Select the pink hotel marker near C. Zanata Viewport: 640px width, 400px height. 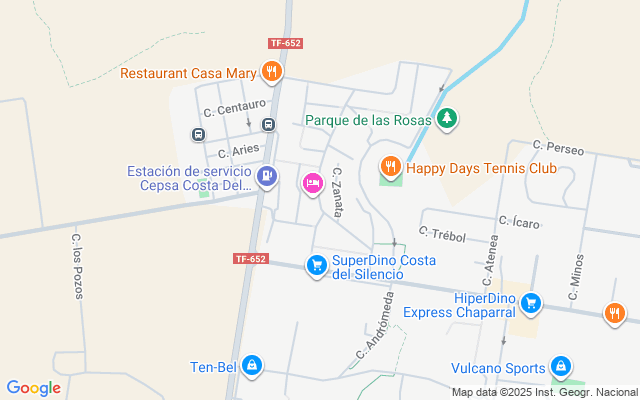[311, 182]
